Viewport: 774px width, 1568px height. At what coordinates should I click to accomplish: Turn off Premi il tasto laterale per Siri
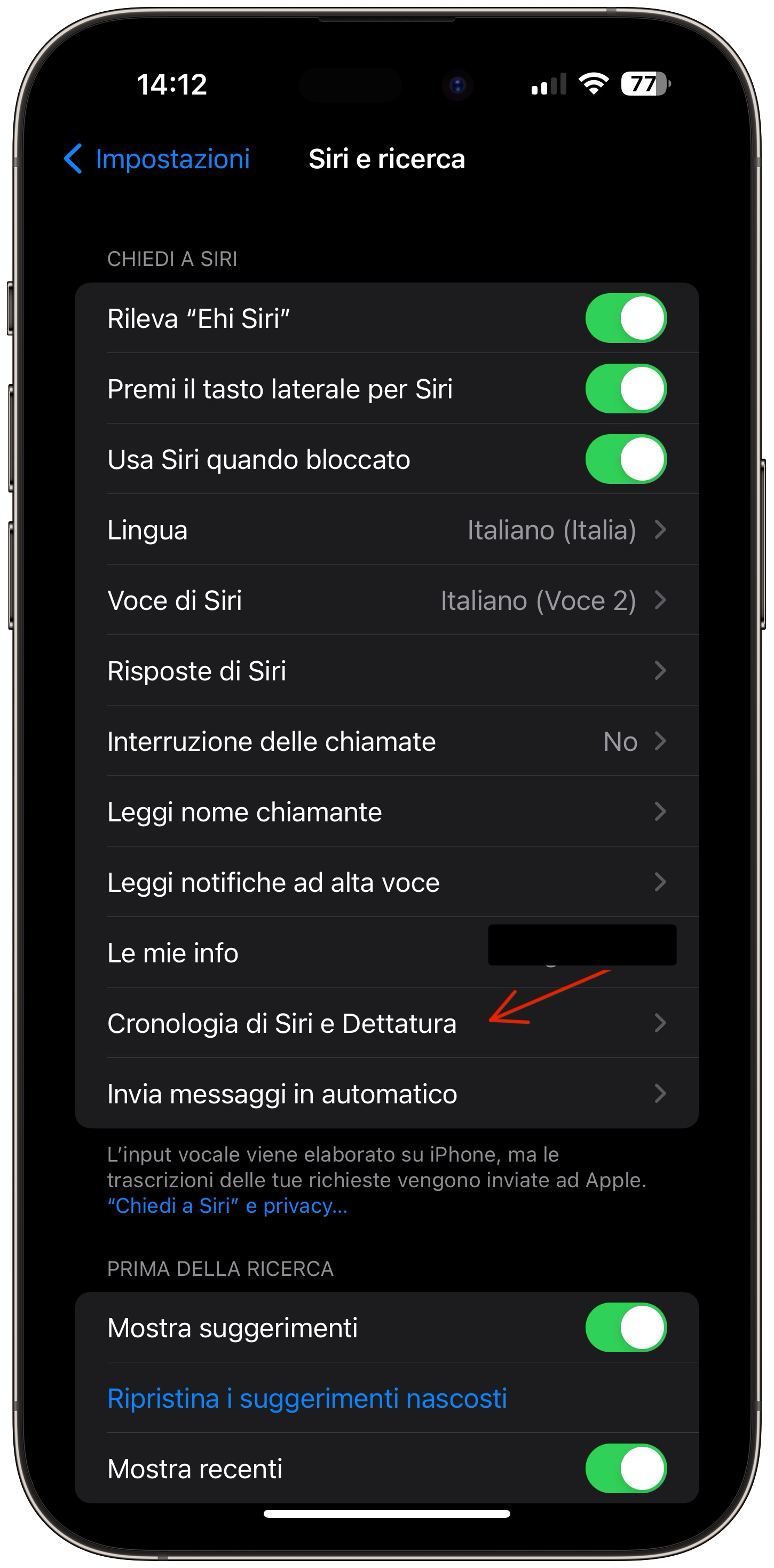626,389
